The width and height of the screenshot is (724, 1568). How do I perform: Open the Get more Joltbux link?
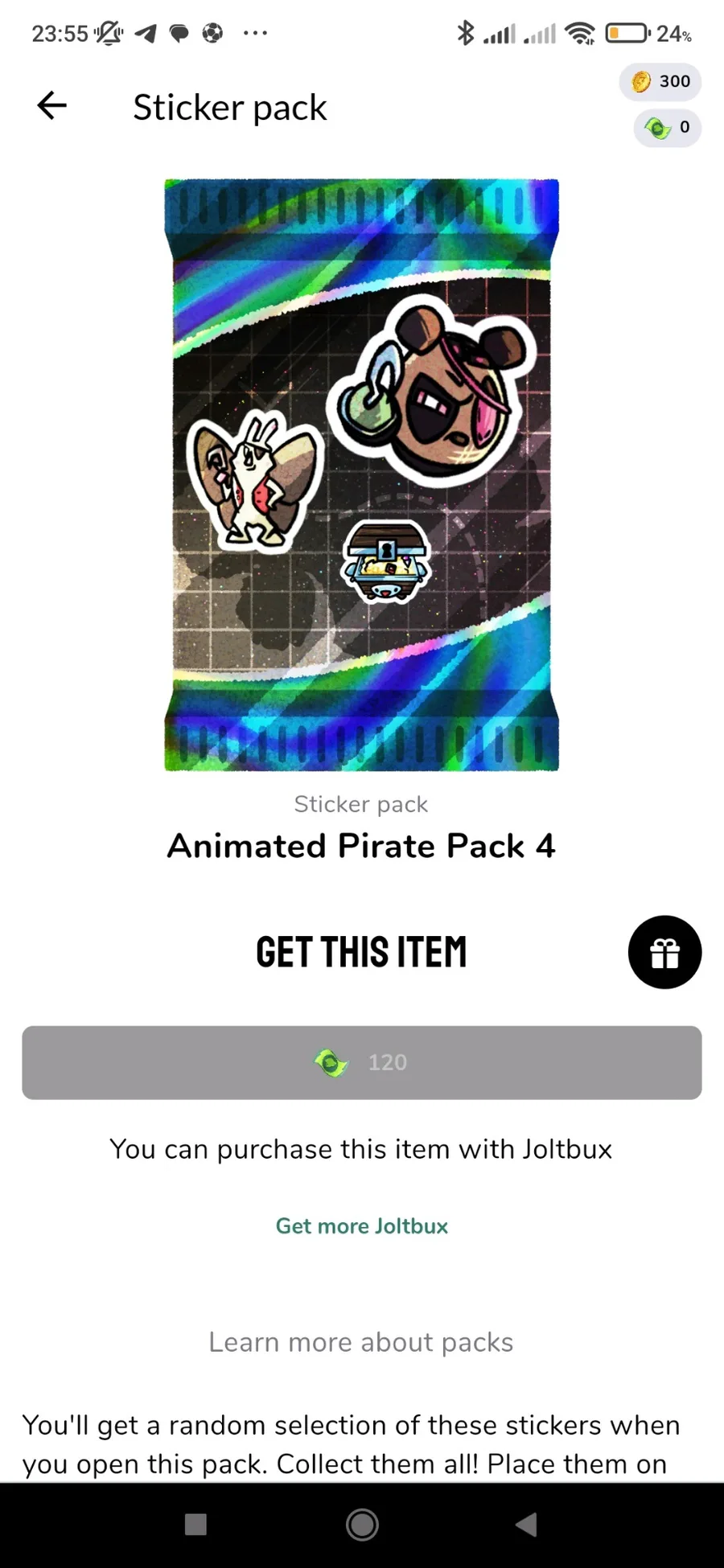coord(362,1225)
